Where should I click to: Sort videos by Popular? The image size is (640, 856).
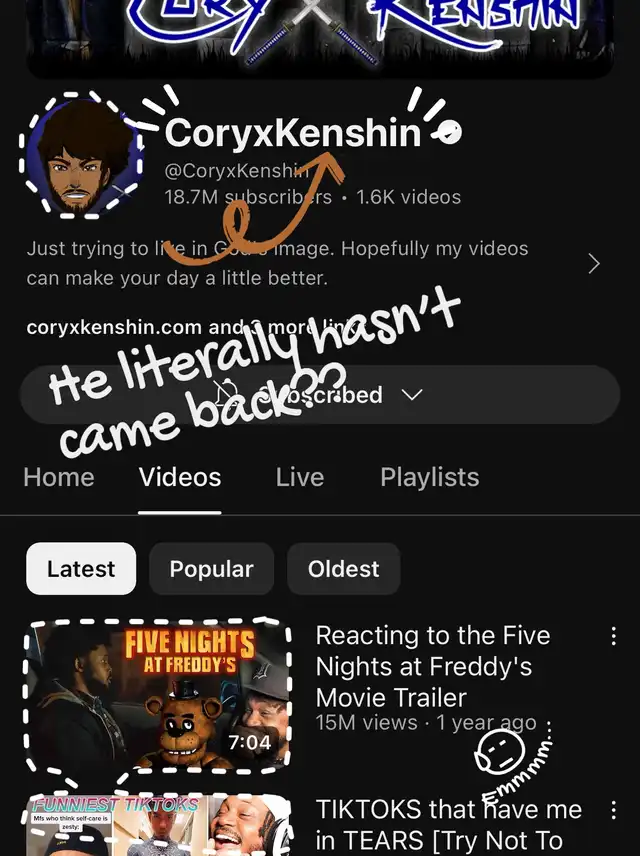click(211, 569)
